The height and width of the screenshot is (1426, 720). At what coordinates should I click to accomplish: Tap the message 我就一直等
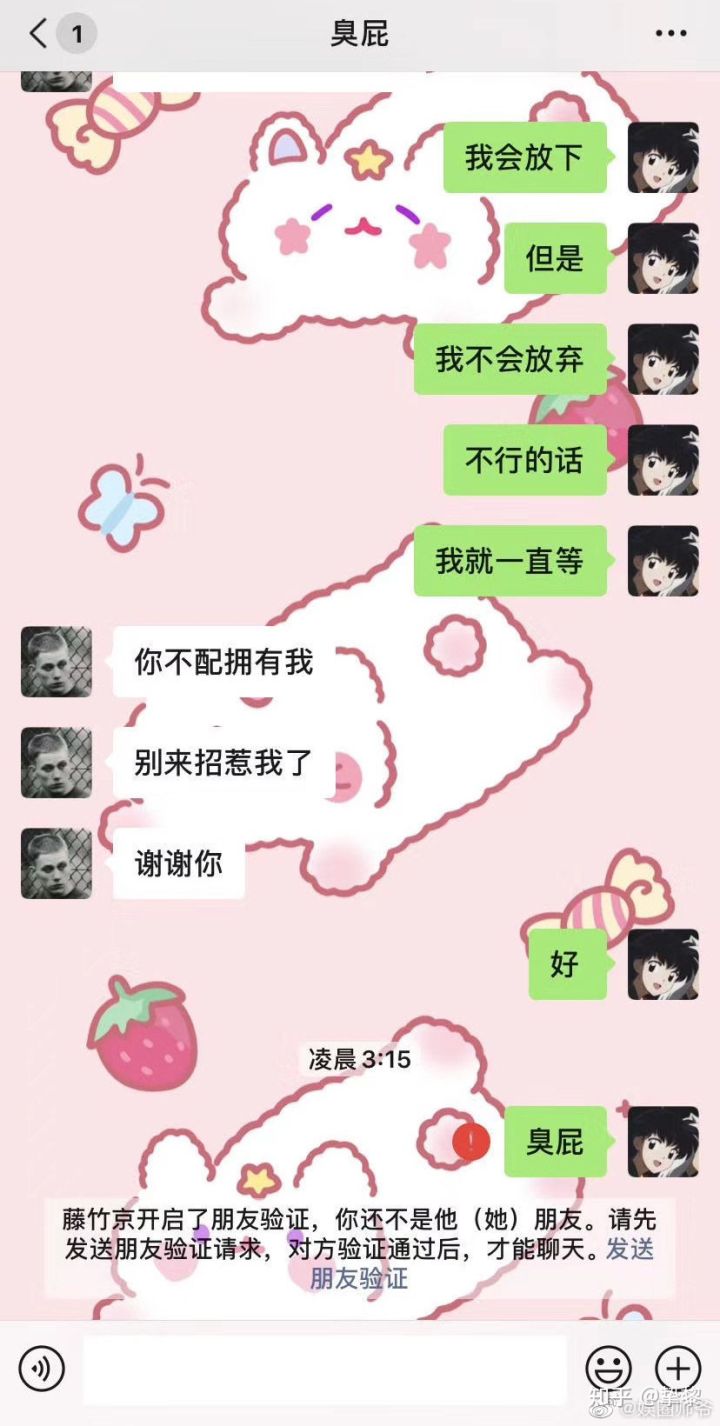coord(513,561)
